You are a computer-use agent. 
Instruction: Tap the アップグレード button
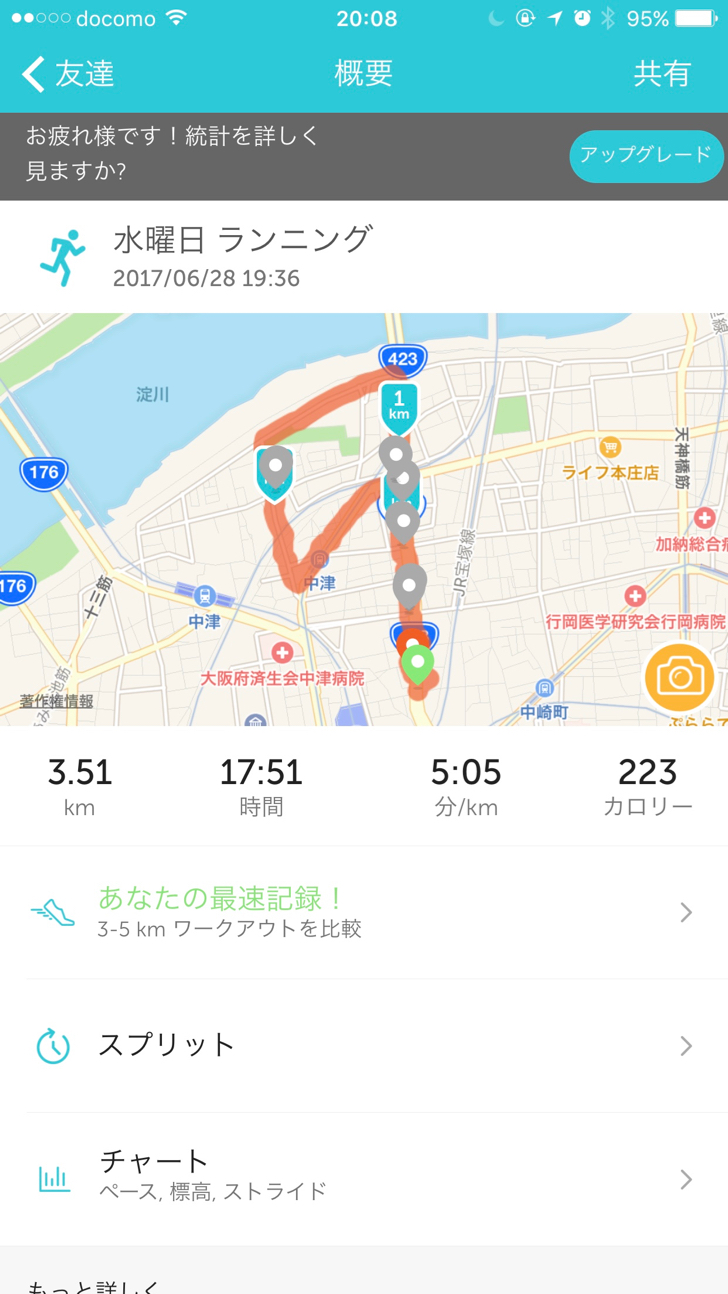[646, 156]
